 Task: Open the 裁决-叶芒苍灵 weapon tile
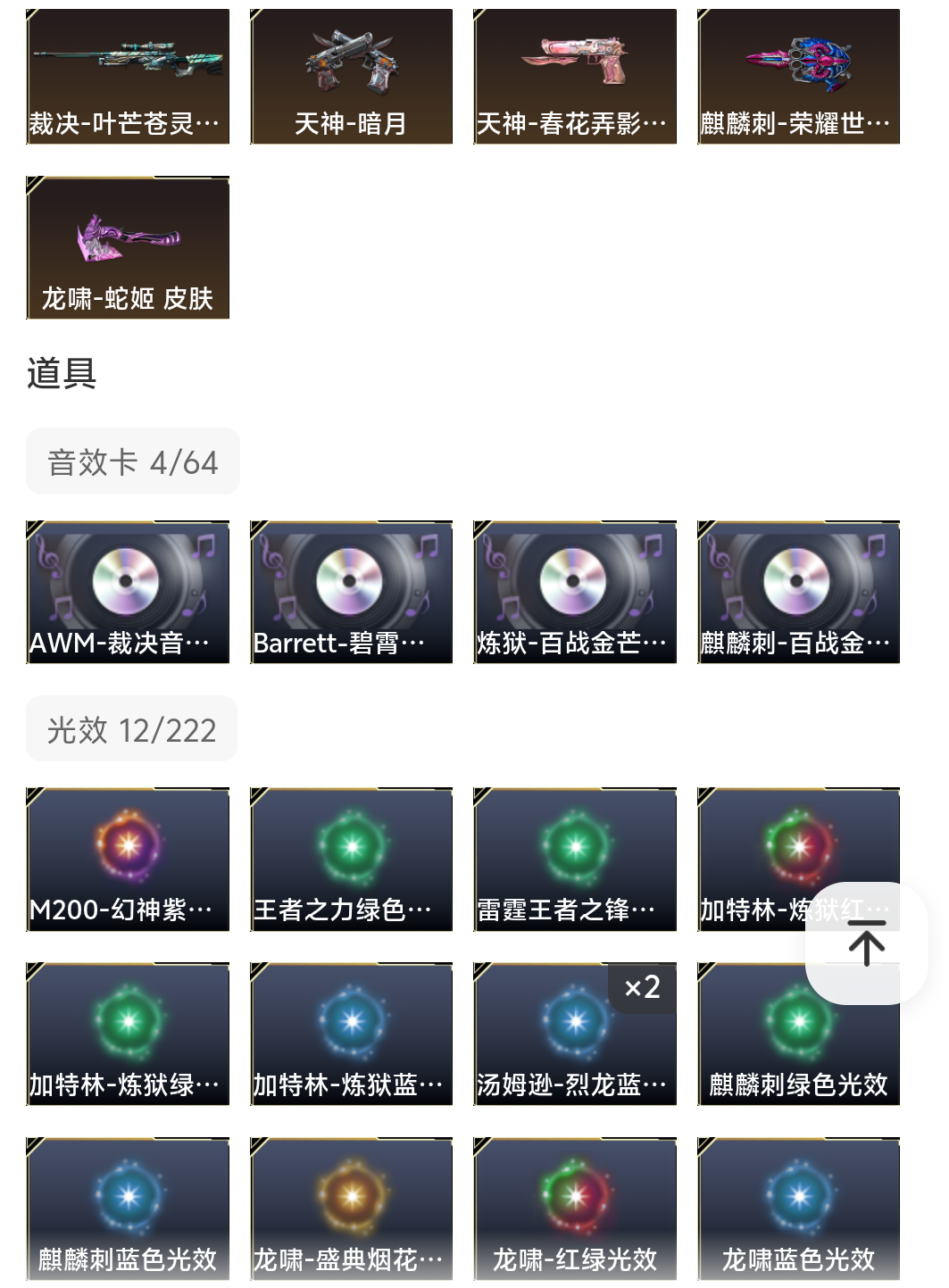pos(128,77)
